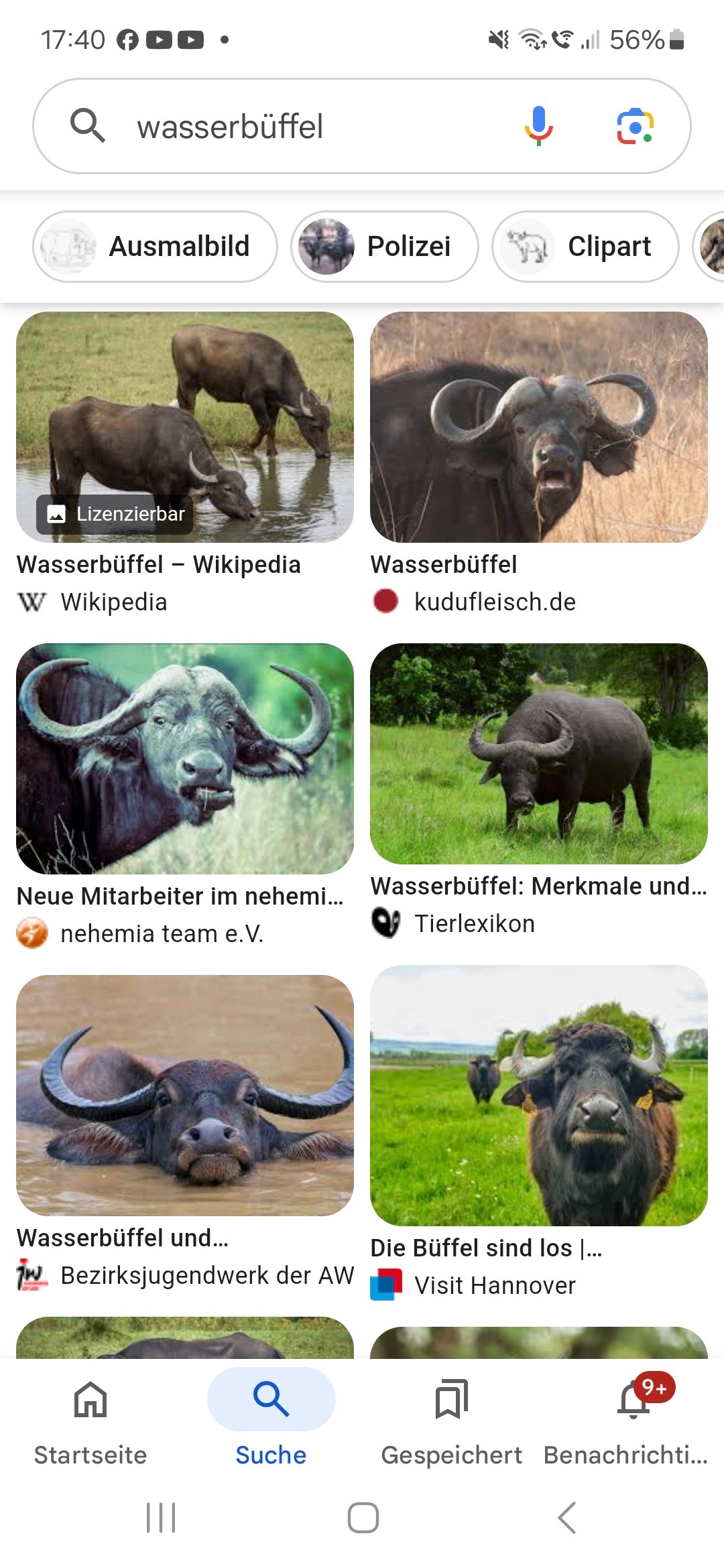Open the nehemia team e.V. image result
Screen dimensions: 724x1568
pos(185,759)
